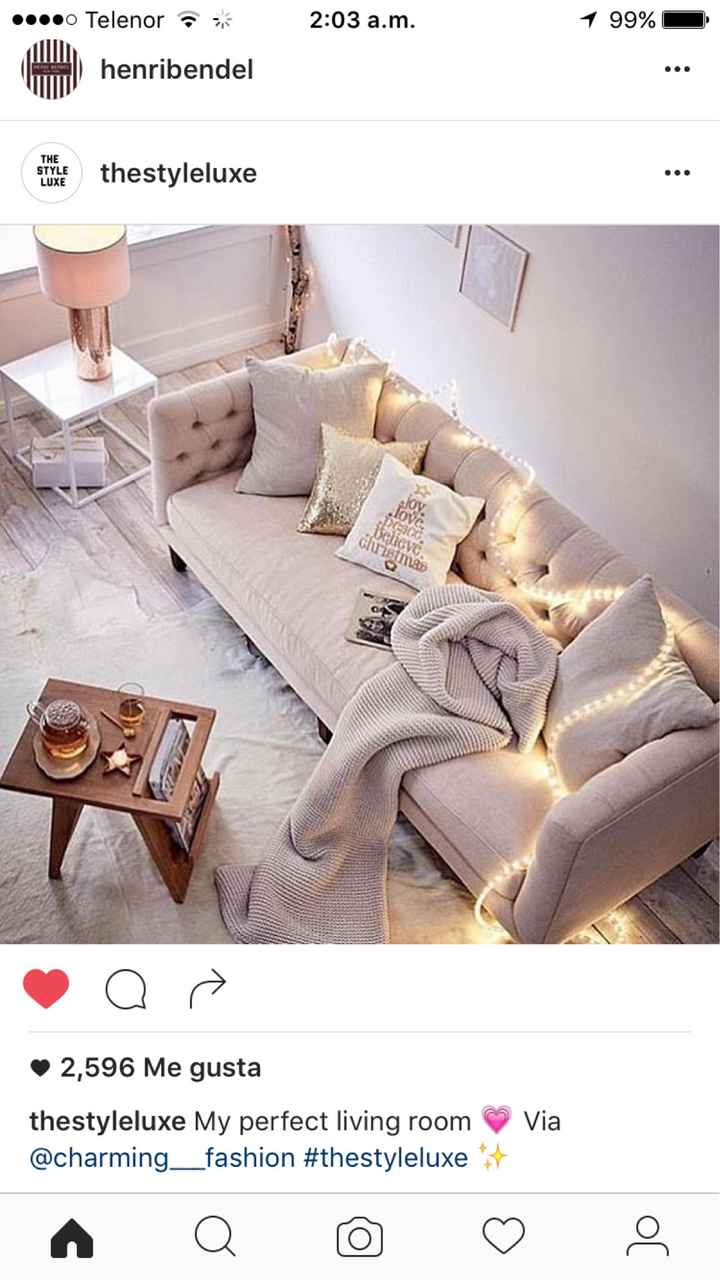The width and height of the screenshot is (720, 1280).
Task: Open options menu for henribendel post
Action: coord(677,69)
